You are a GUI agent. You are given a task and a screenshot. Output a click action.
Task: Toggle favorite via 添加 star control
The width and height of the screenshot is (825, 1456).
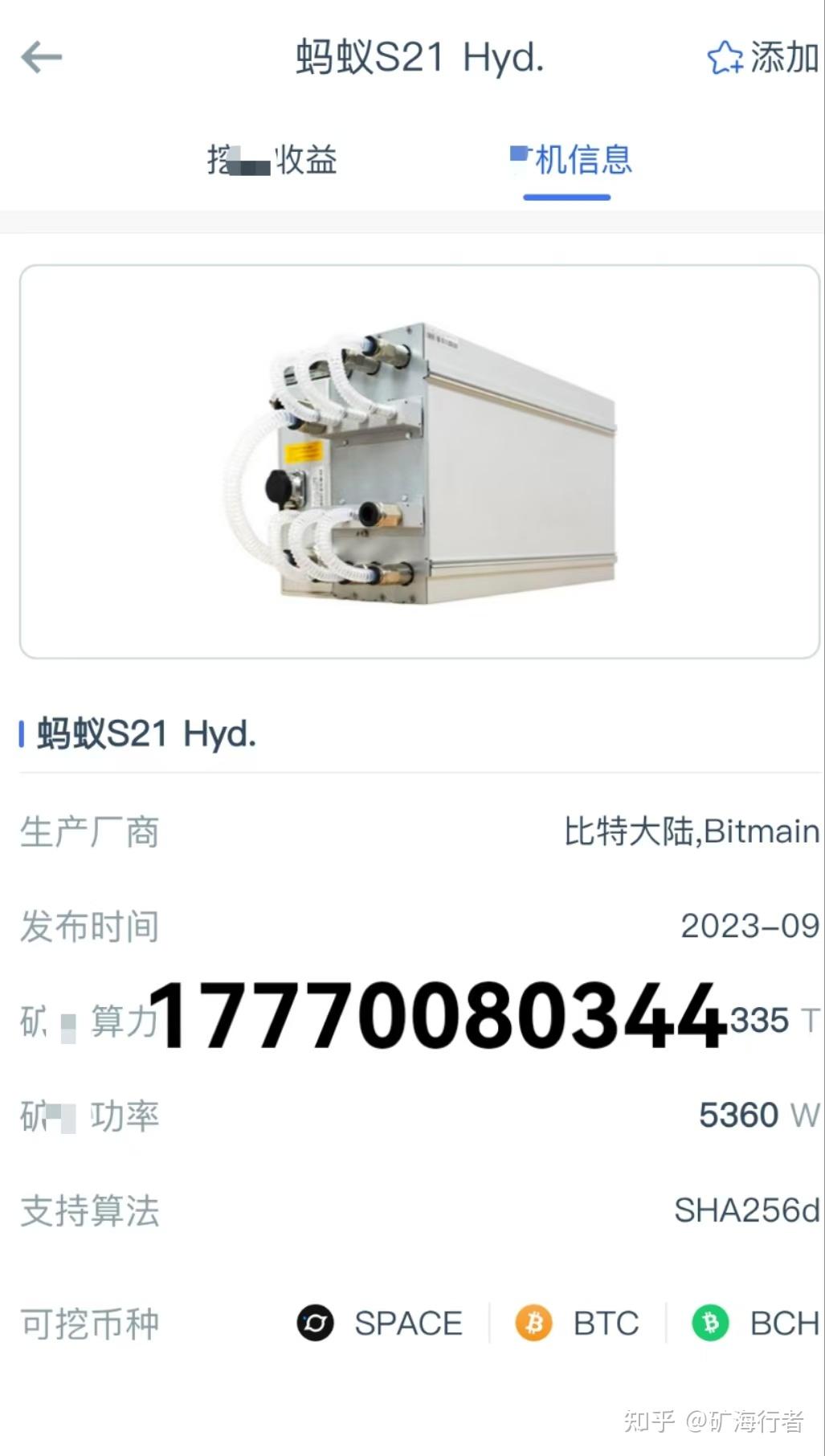click(x=725, y=58)
